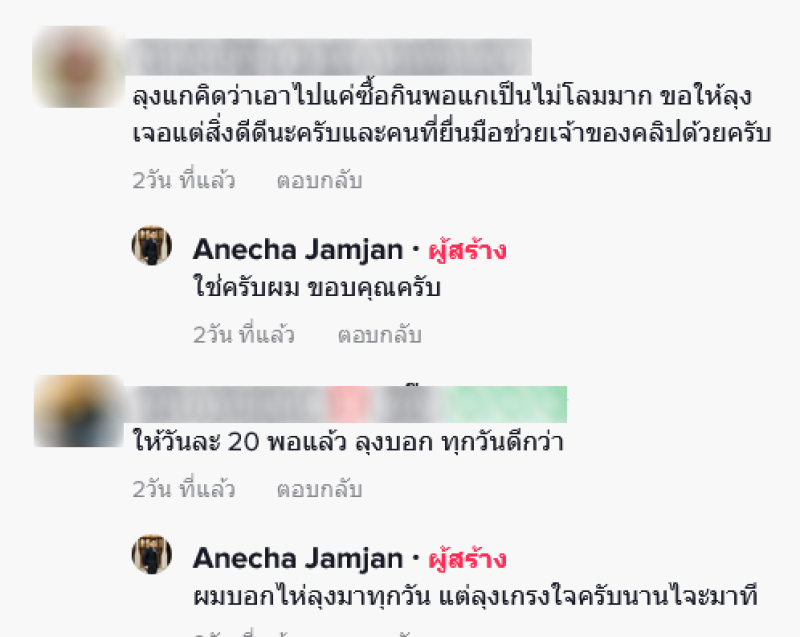
Task: Reply to the comment starting ลุงแกคิดว่า
Action: (319, 181)
